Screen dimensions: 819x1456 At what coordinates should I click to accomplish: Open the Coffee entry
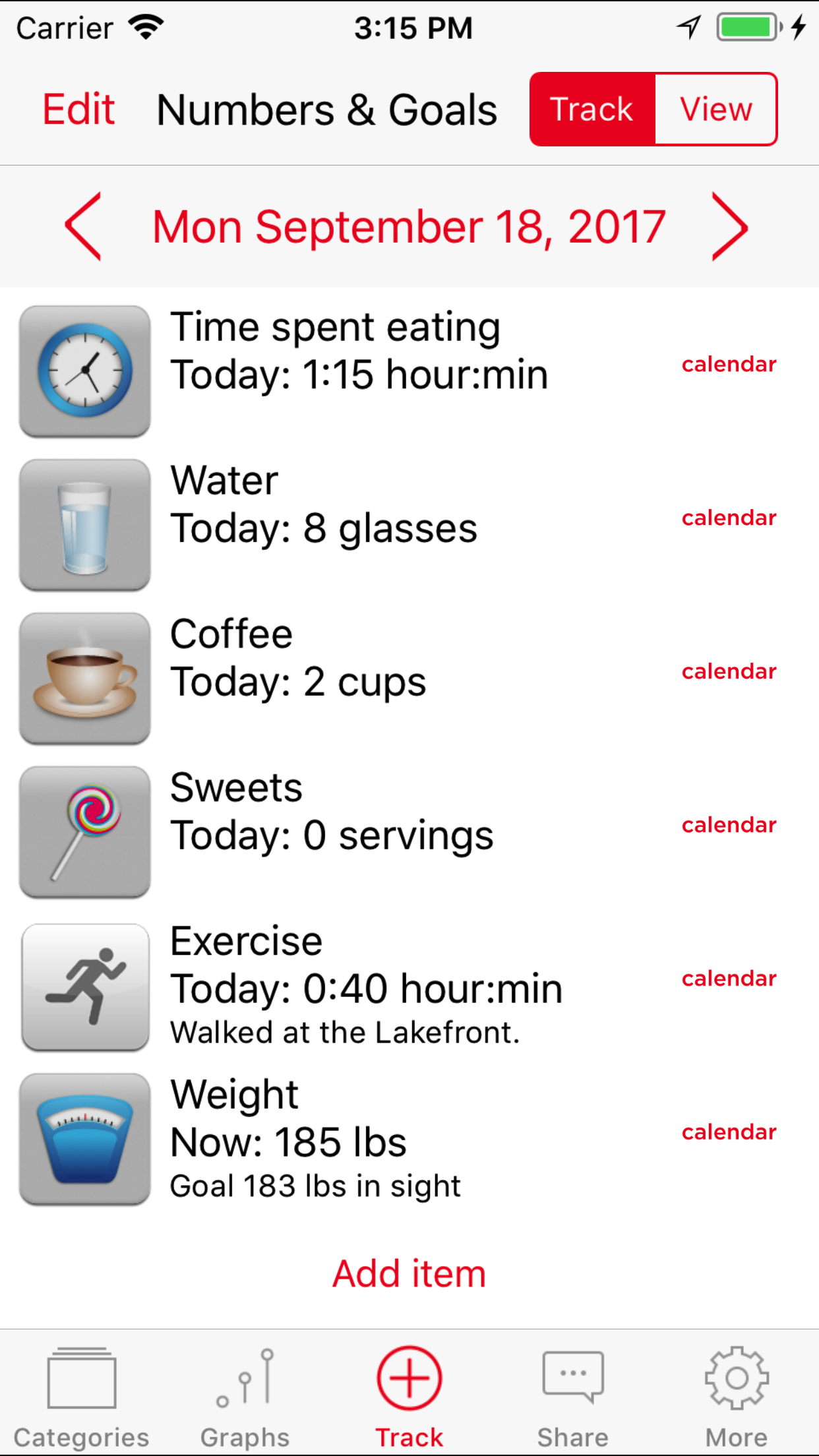tap(298, 658)
